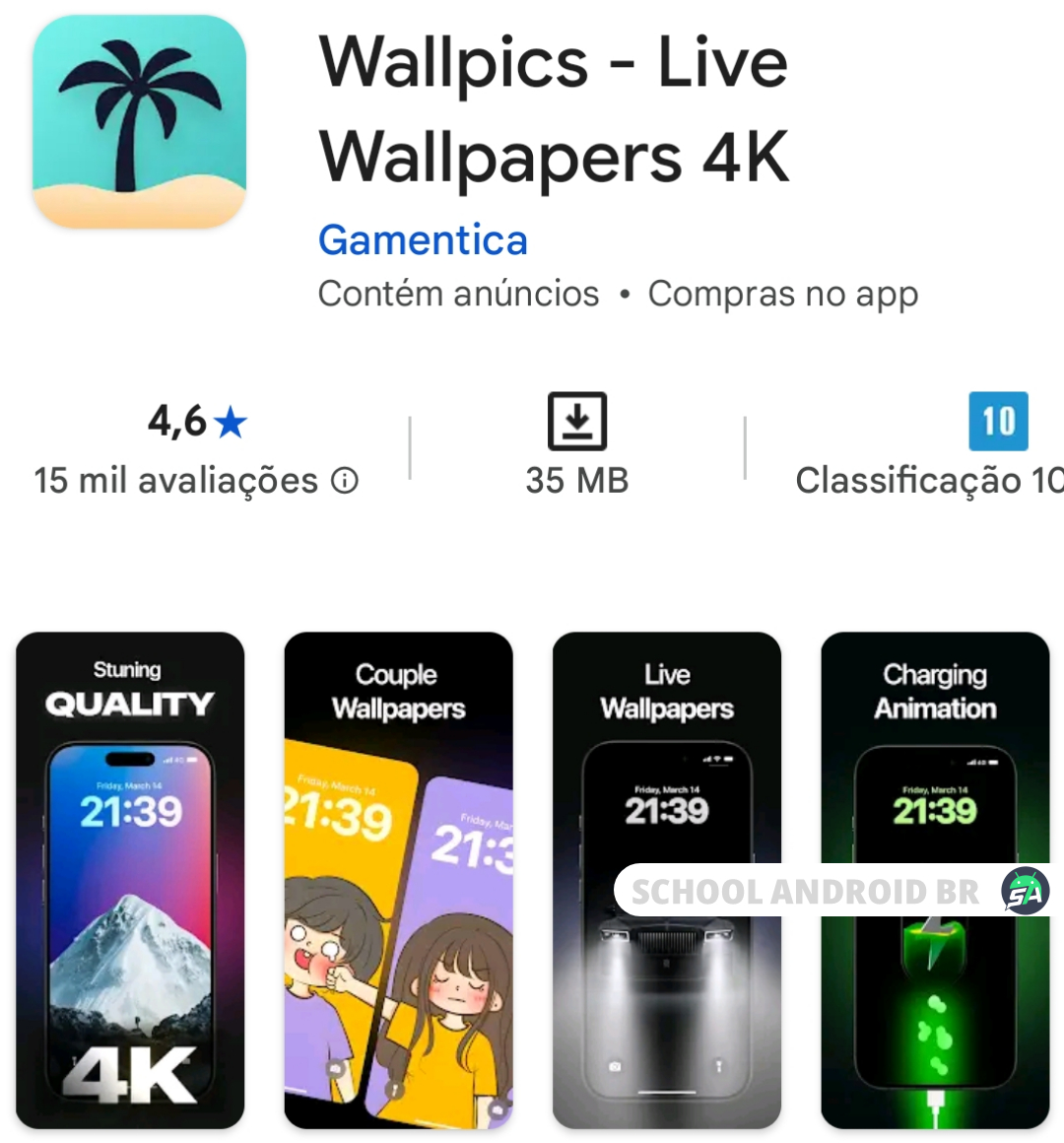Click the download icon above 35 MB
Screen dimensions: 1064x1143
(576, 422)
